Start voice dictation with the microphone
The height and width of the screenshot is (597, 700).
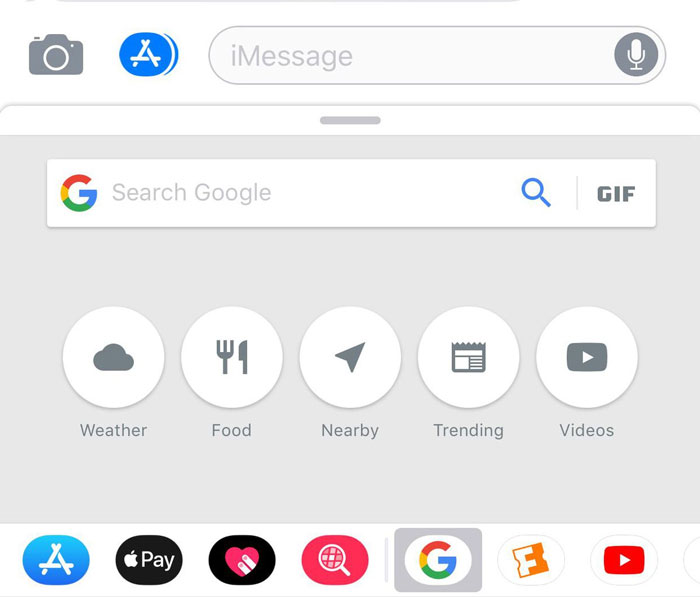tap(636, 55)
